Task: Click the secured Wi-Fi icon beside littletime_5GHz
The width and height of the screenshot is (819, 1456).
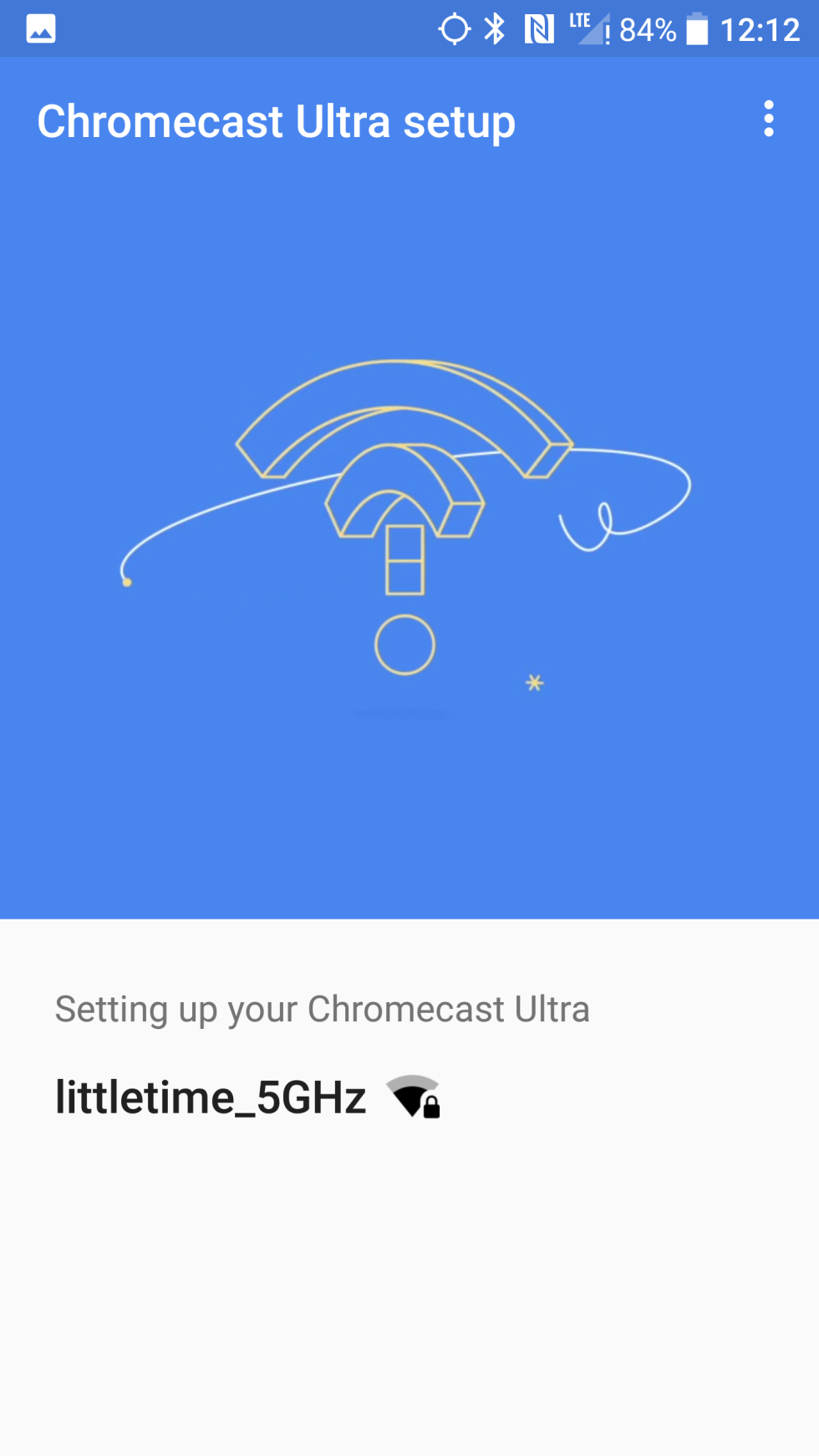Action: (415, 1097)
